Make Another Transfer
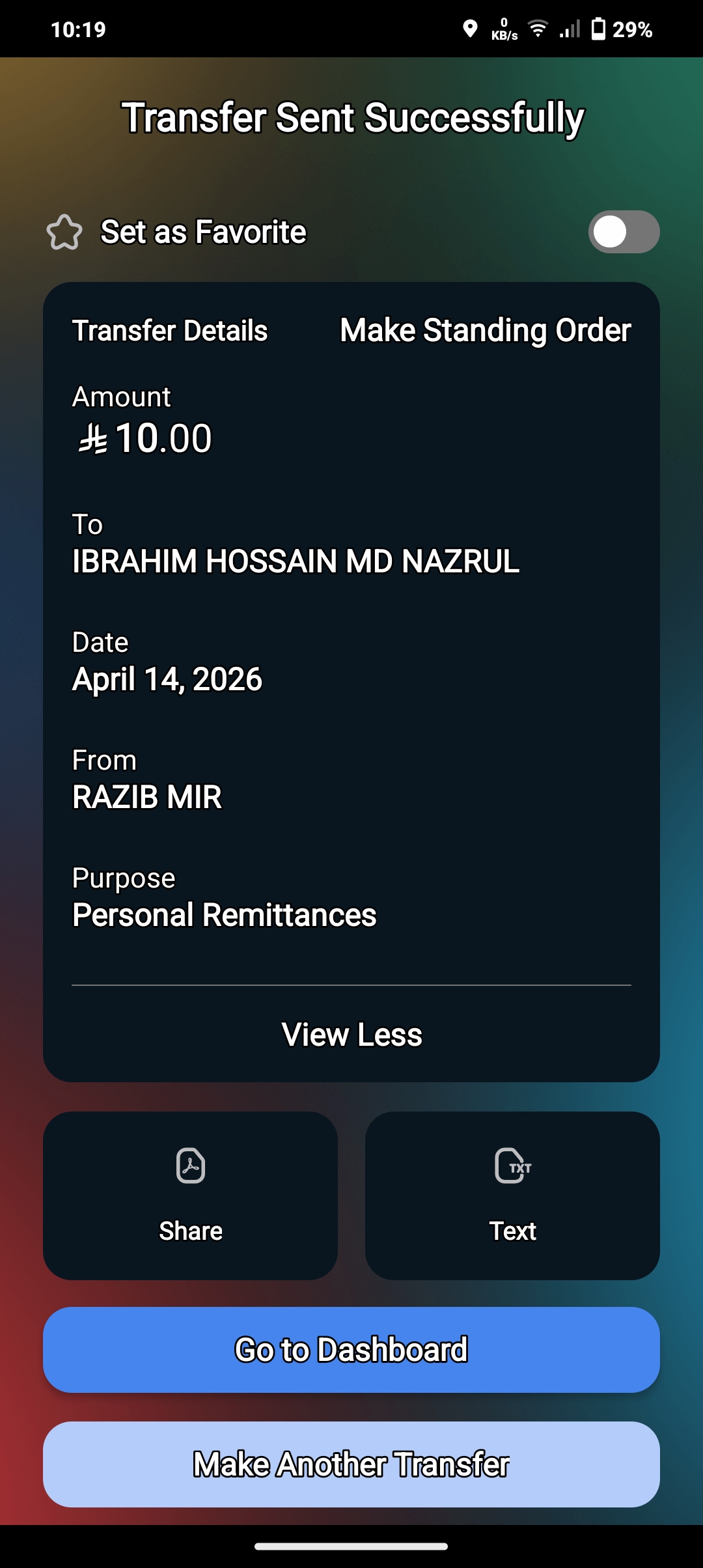 (351, 1464)
